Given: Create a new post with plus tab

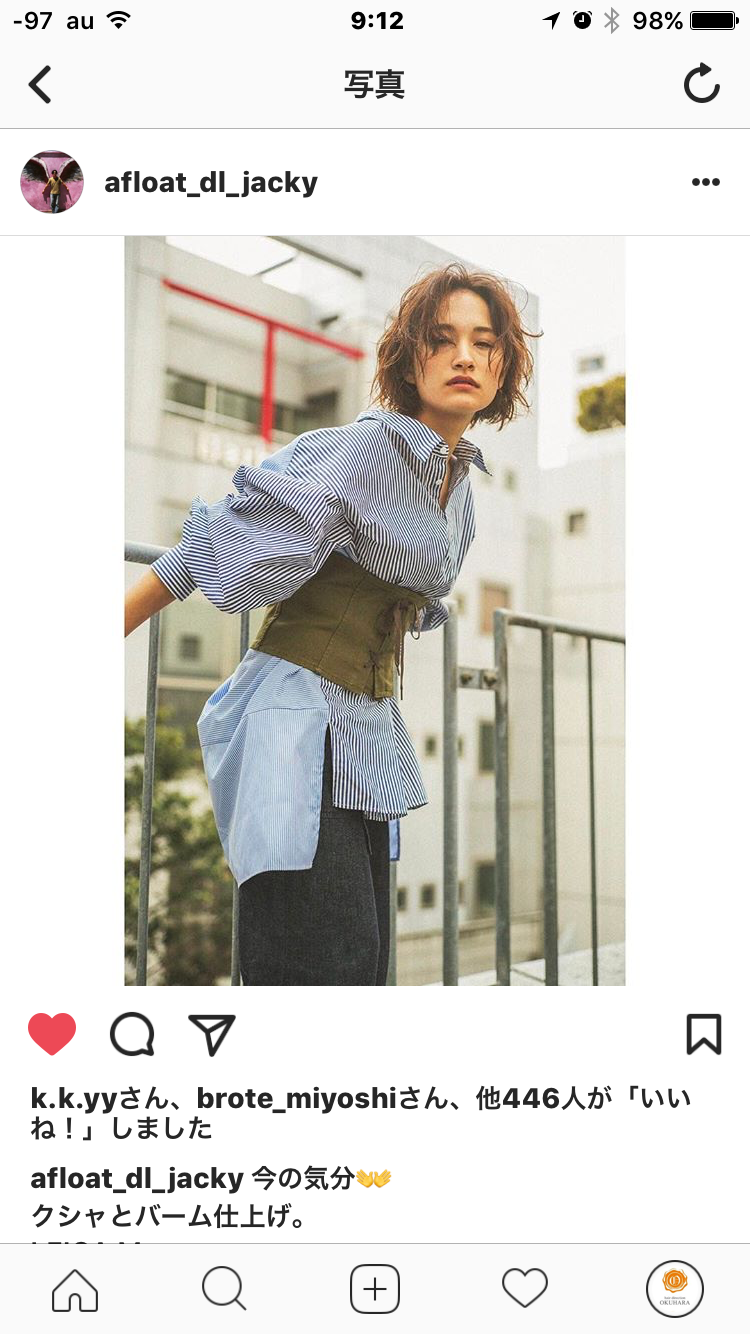Looking at the screenshot, I should point(375,1289).
